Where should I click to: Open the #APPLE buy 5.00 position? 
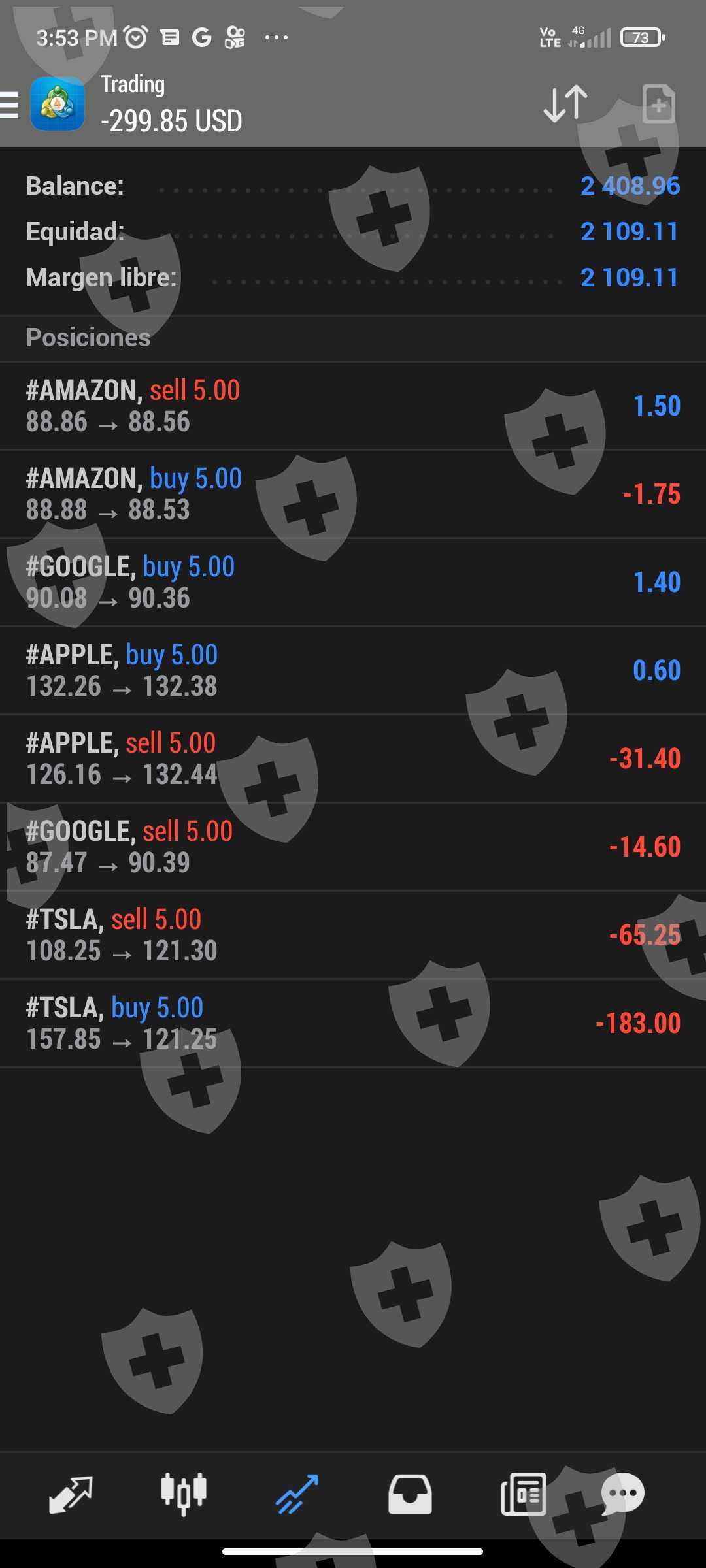coord(353,670)
